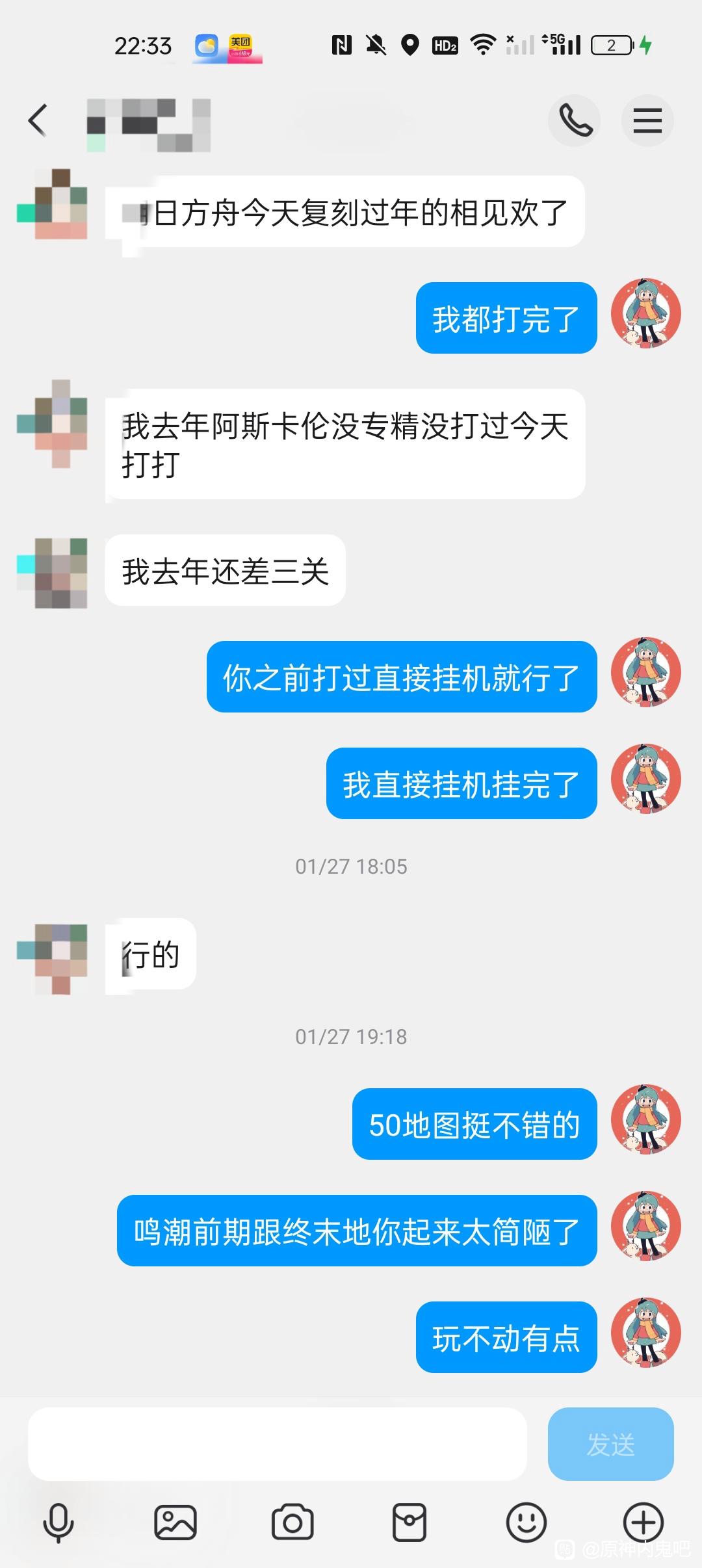This screenshot has height=1568, width=702.
Task: Open the chat settings menu
Action: click(x=647, y=121)
